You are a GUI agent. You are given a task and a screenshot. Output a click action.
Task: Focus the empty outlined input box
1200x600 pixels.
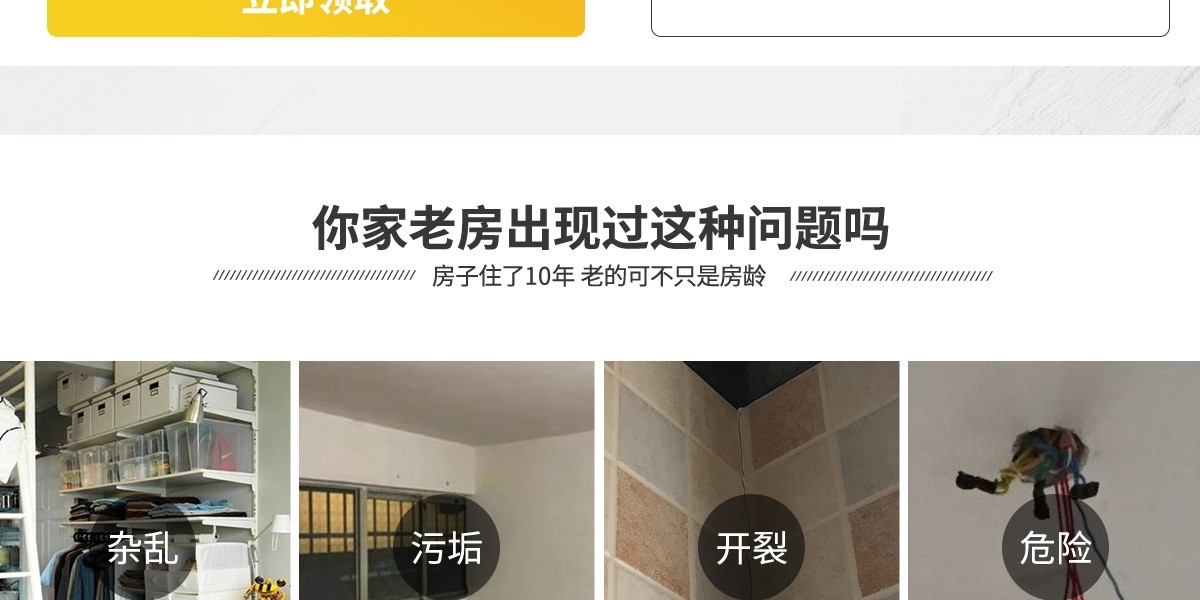tap(910, 15)
